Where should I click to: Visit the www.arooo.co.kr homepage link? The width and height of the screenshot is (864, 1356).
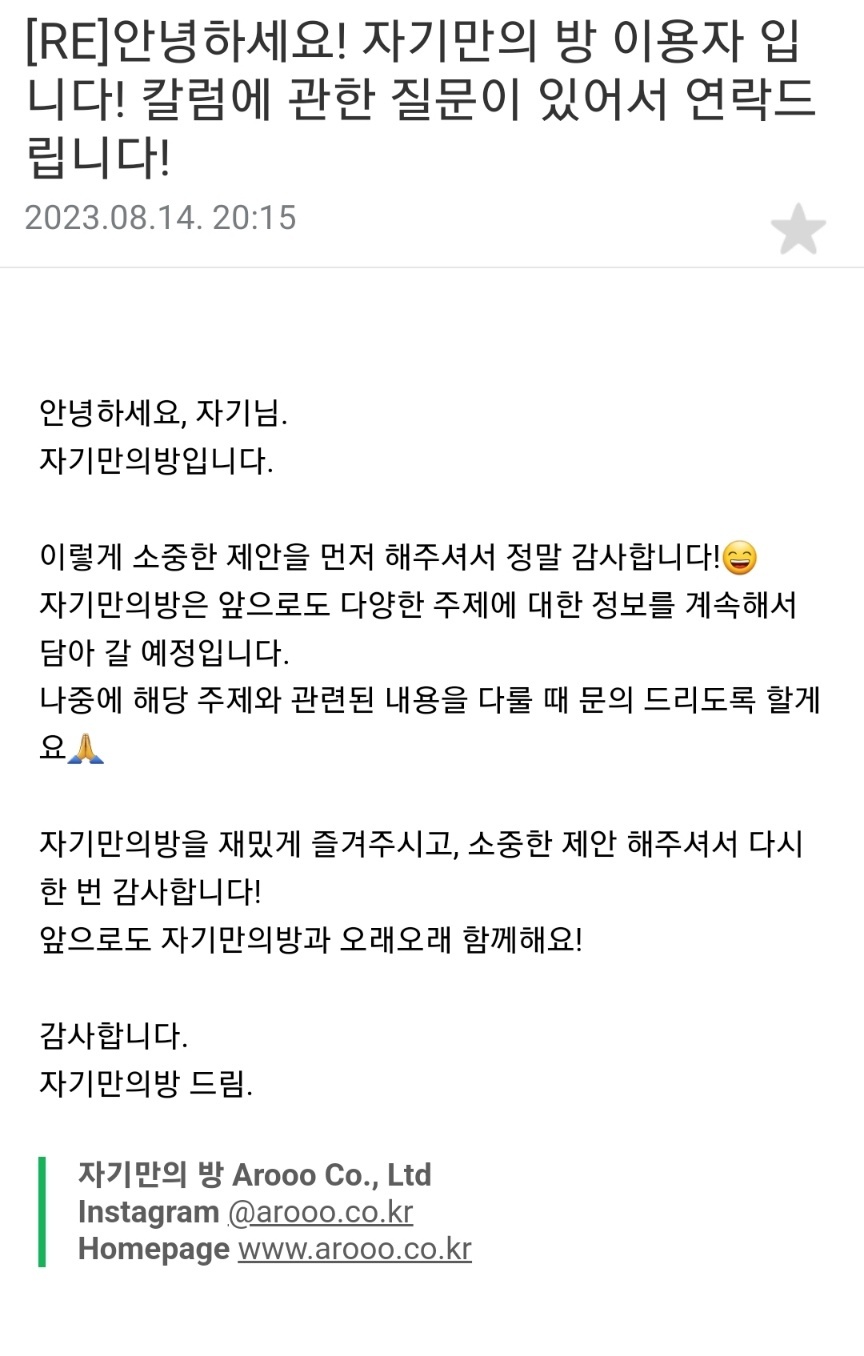(x=354, y=1249)
